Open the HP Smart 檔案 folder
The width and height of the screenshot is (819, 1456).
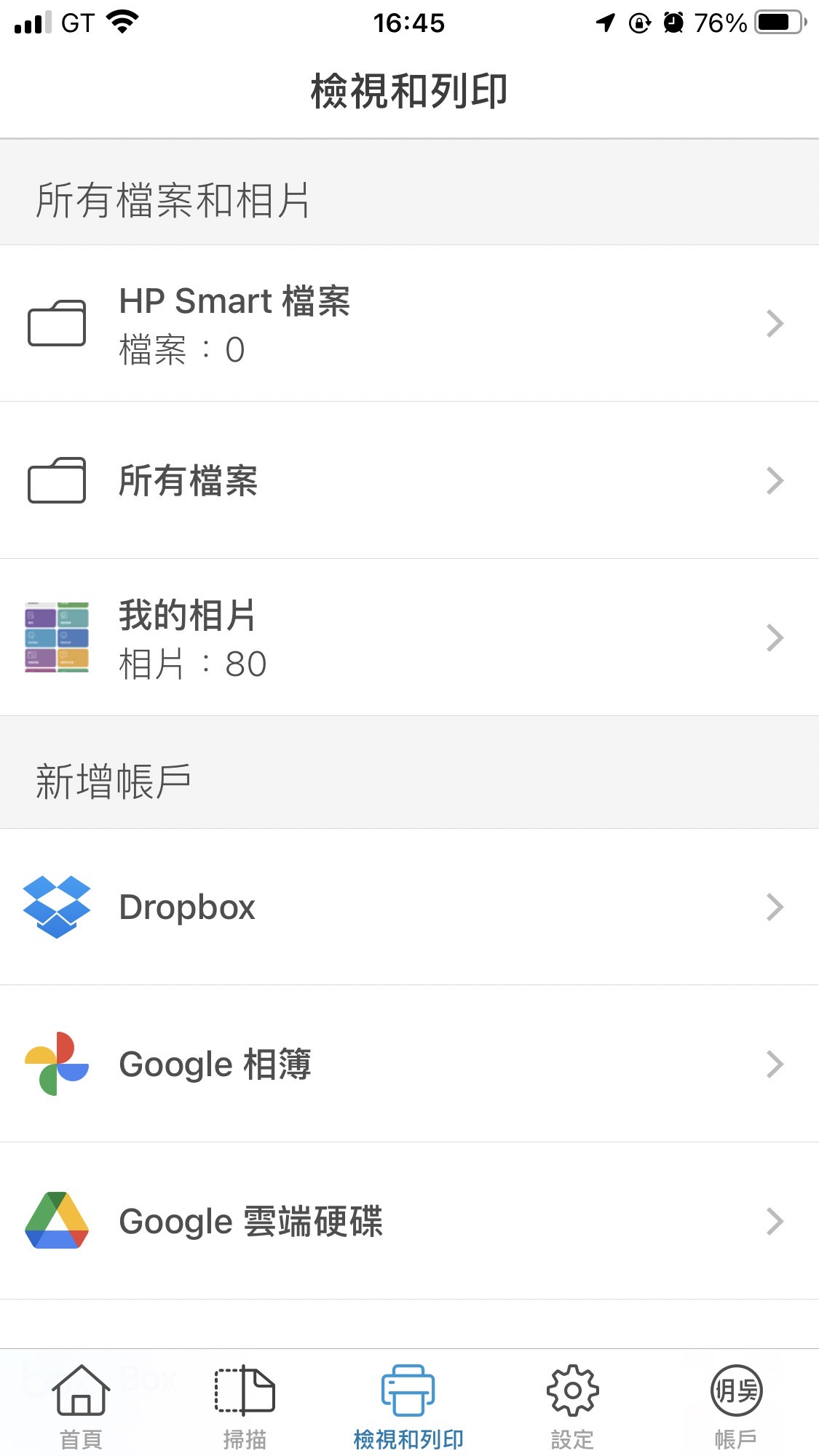409,323
